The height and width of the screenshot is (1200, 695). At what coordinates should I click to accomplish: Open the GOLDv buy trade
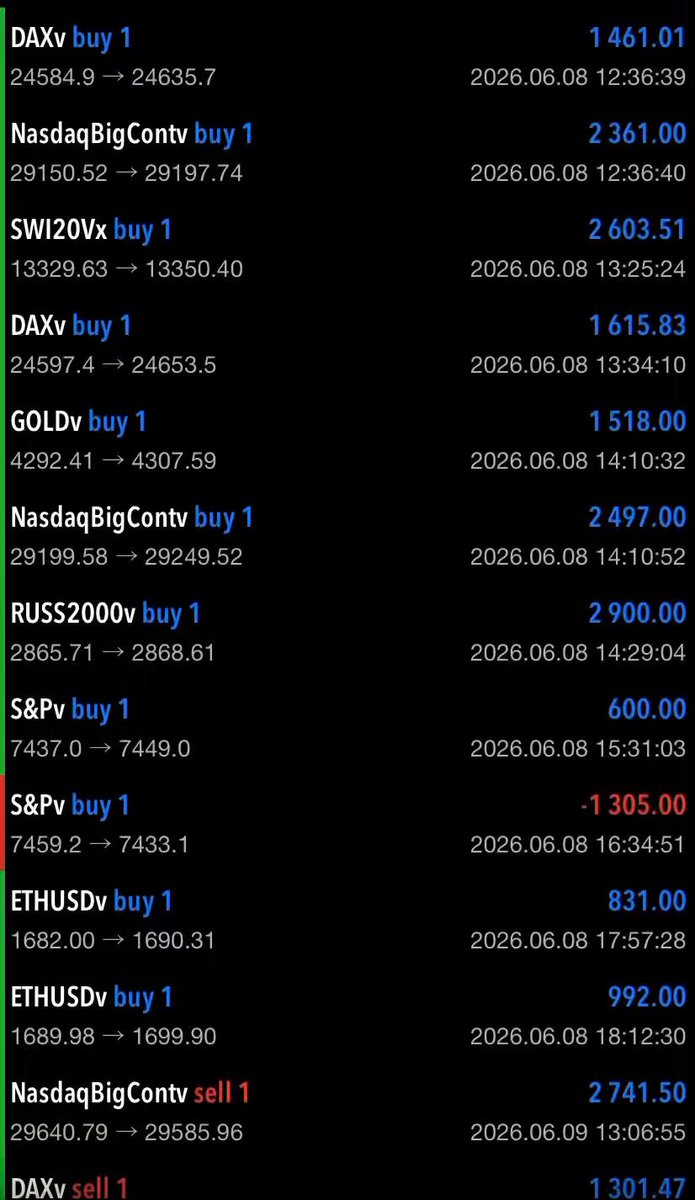click(x=347, y=441)
